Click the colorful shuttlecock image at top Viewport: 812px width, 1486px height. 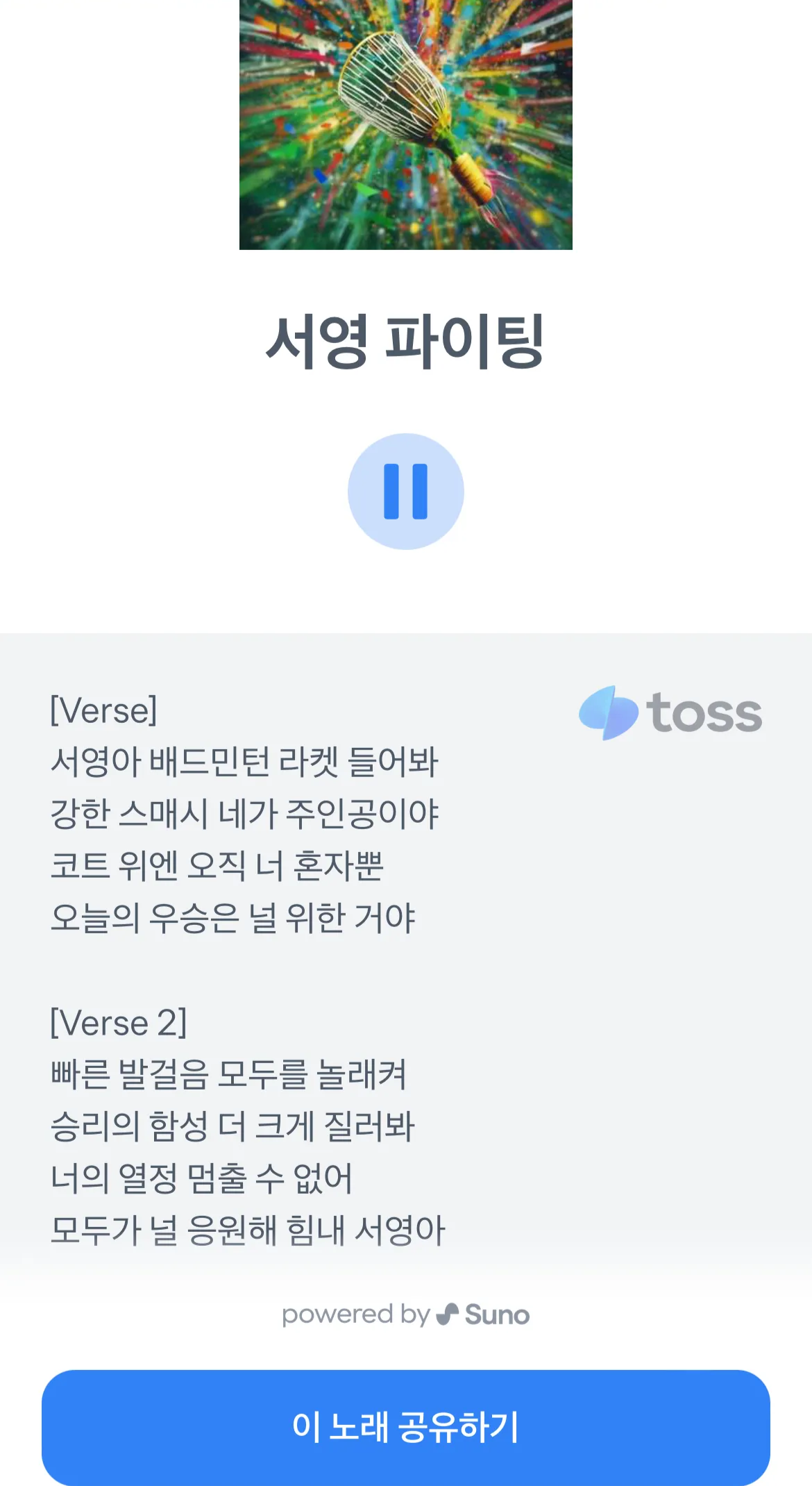(405, 125)
